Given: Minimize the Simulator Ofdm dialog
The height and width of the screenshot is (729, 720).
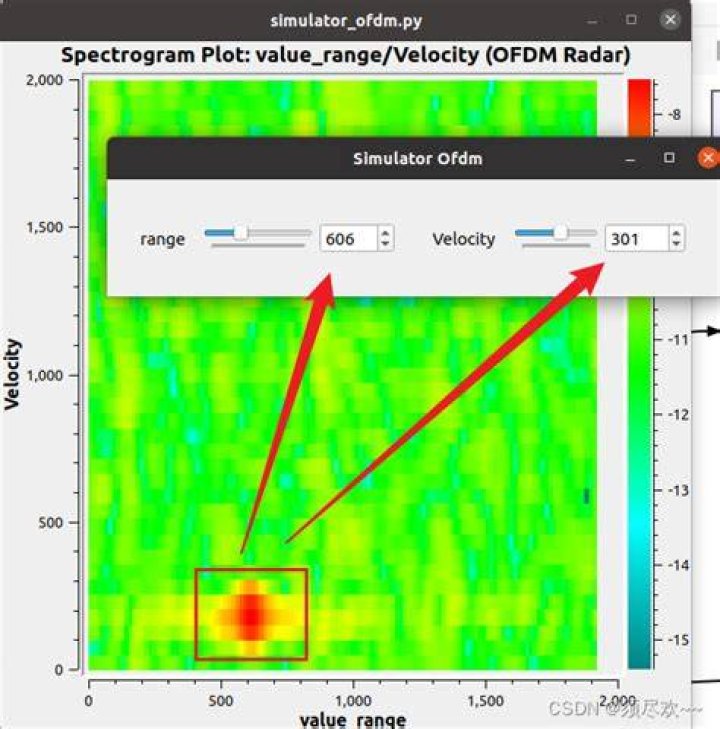Looking at the screenshot, I should 630,159.
